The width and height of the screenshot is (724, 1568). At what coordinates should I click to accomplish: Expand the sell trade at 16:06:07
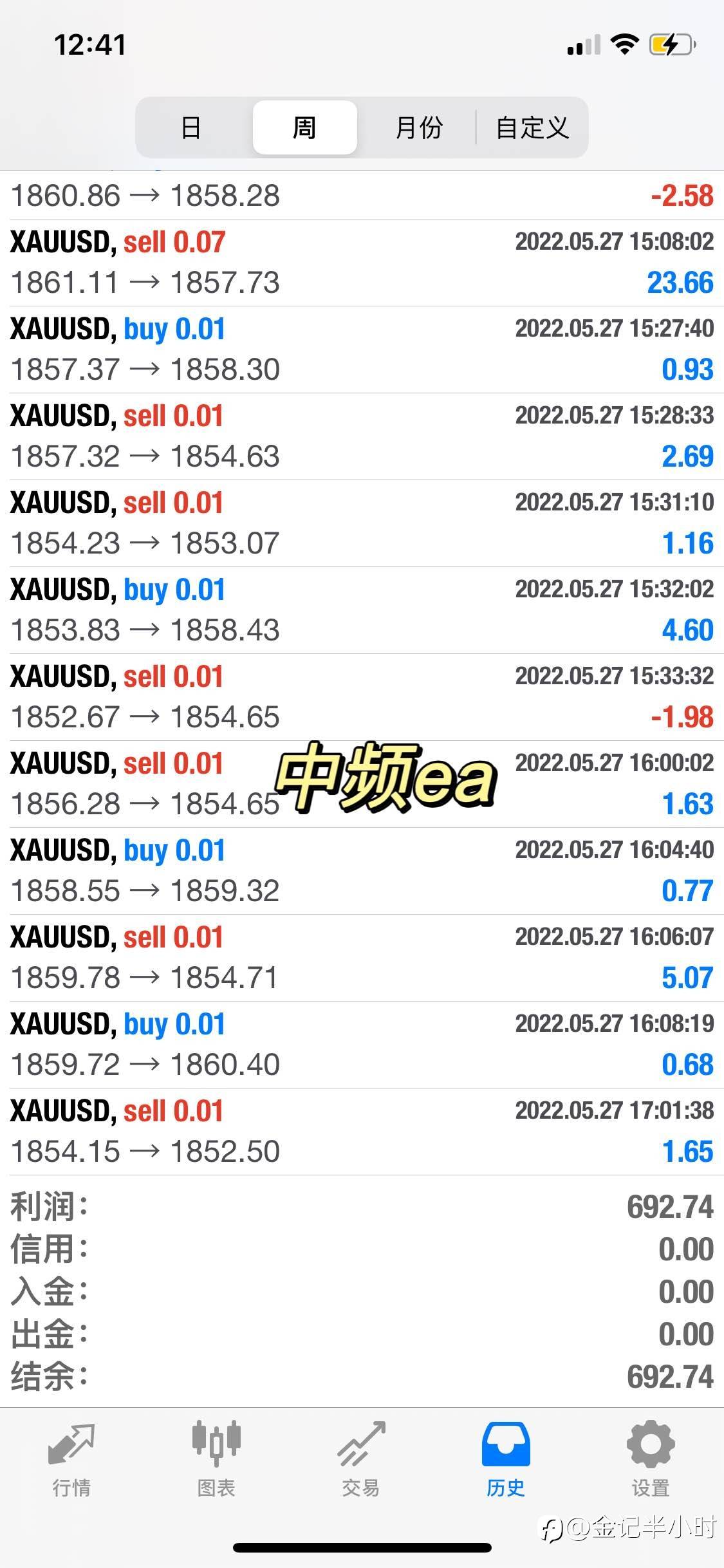pyautogui.click(x=362, y=958)
